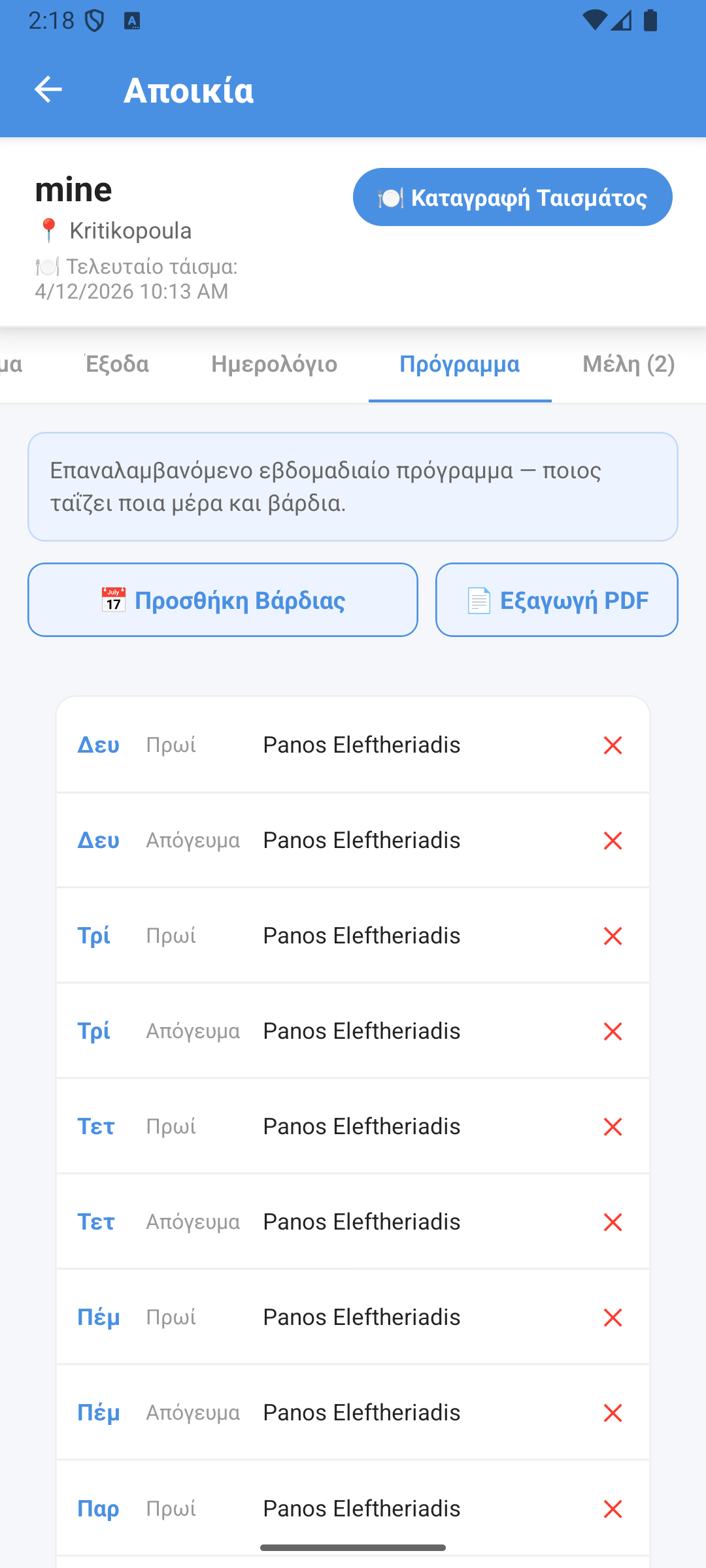Select the Πρόγραμμα tab

(460, 364)
